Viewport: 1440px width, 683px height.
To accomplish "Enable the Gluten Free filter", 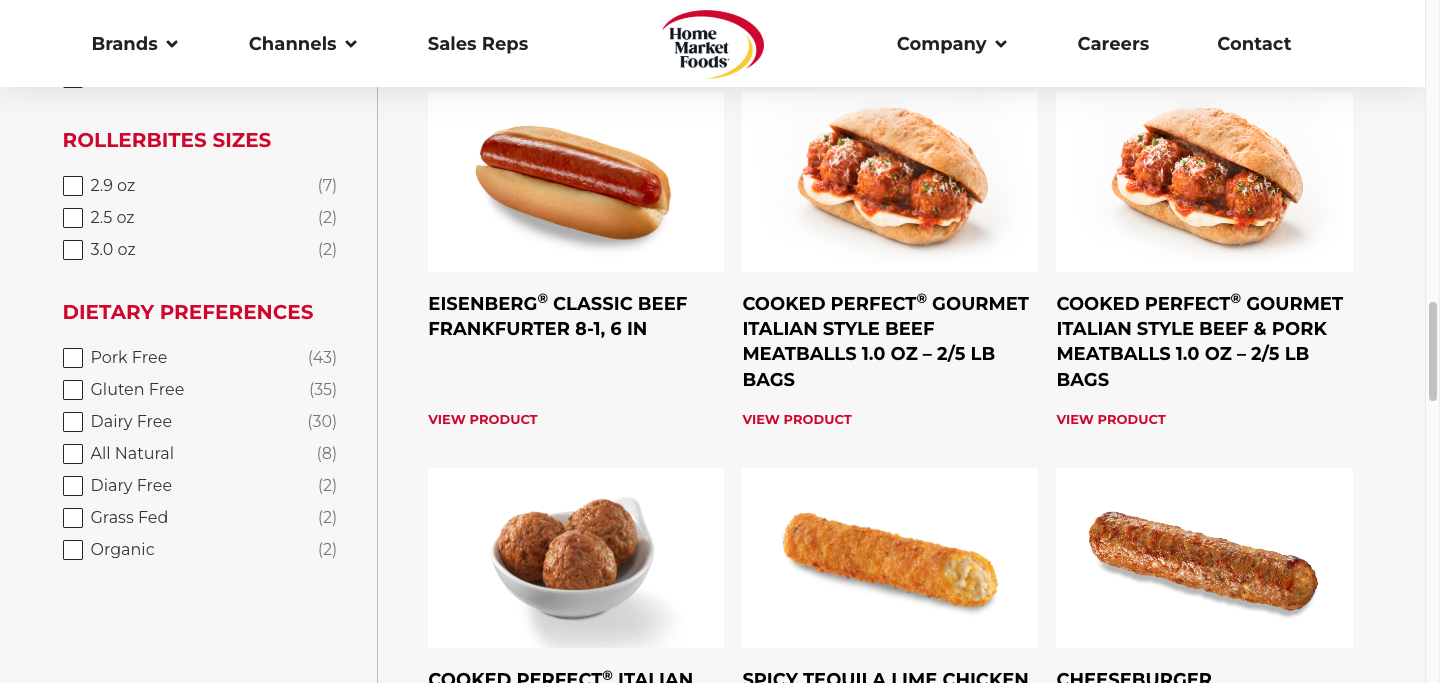I will click(x=73, y=390).
